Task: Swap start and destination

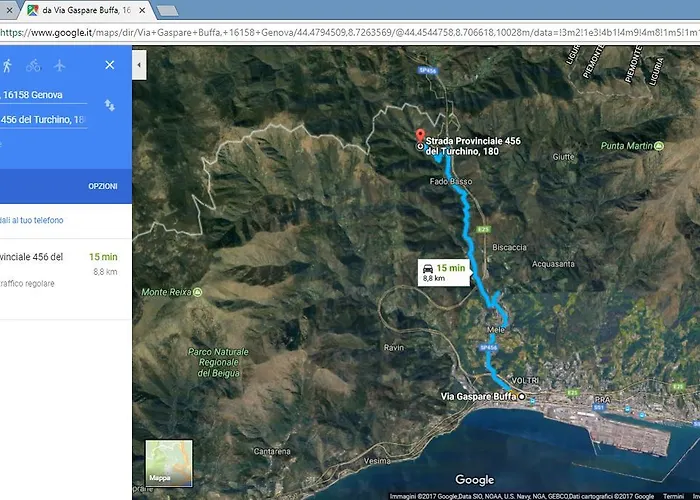Action: (x=109, y=105)
